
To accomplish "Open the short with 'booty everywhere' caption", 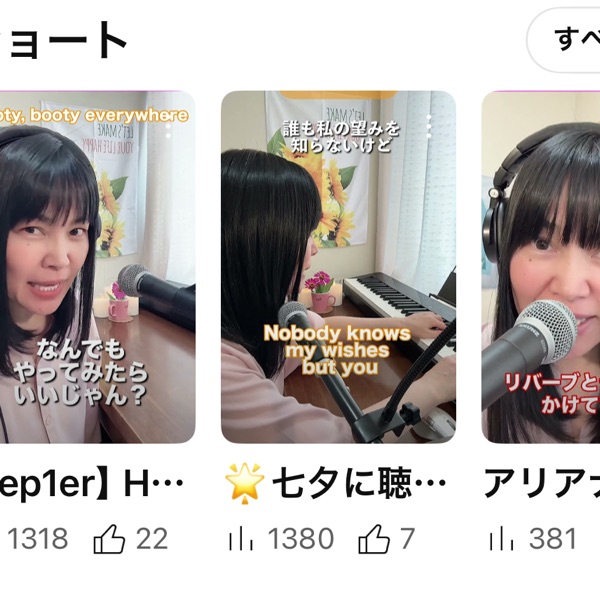I will pyautogui.click(x=95, y=270).
